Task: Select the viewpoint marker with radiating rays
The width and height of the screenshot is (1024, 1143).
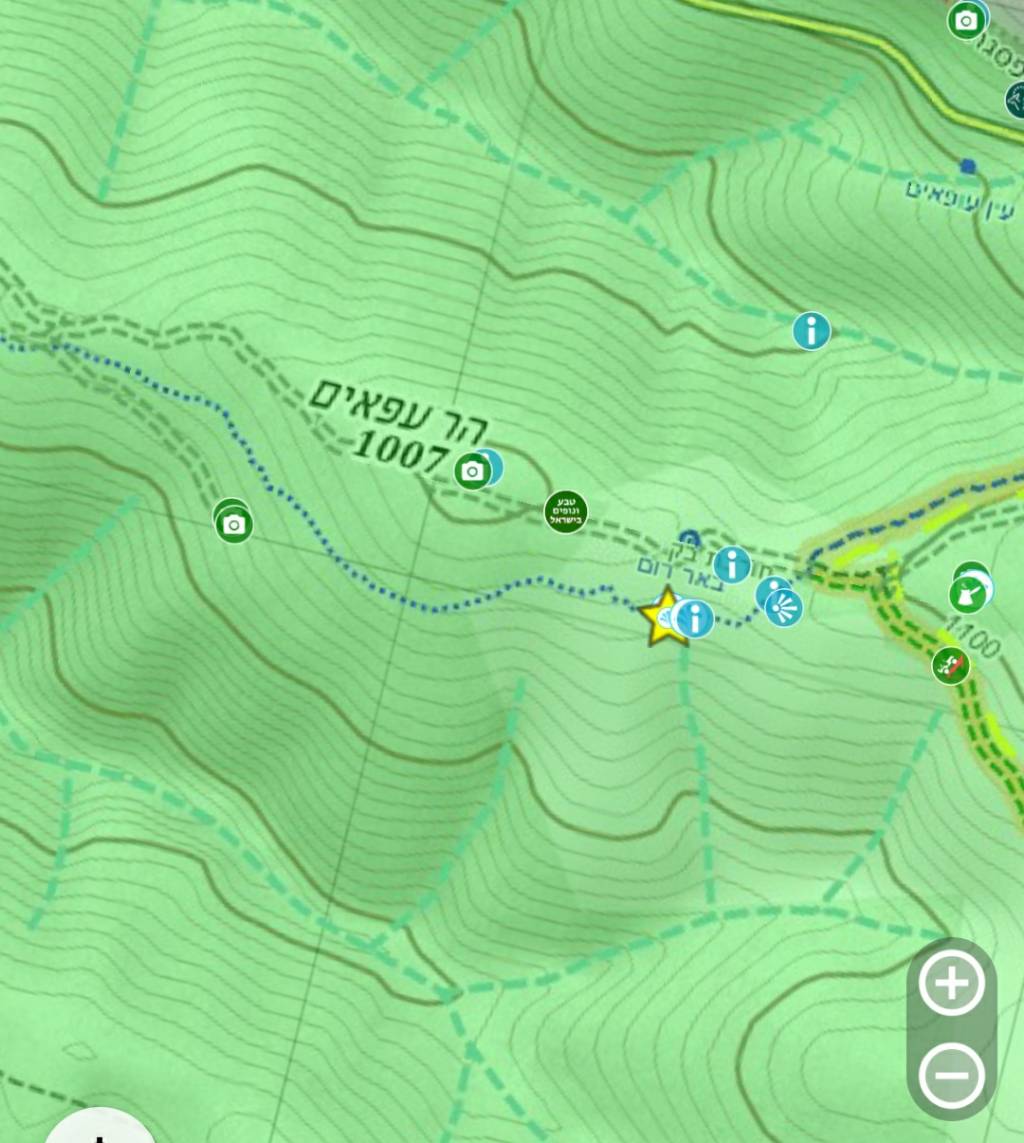Action: click(x=785, y=608)
